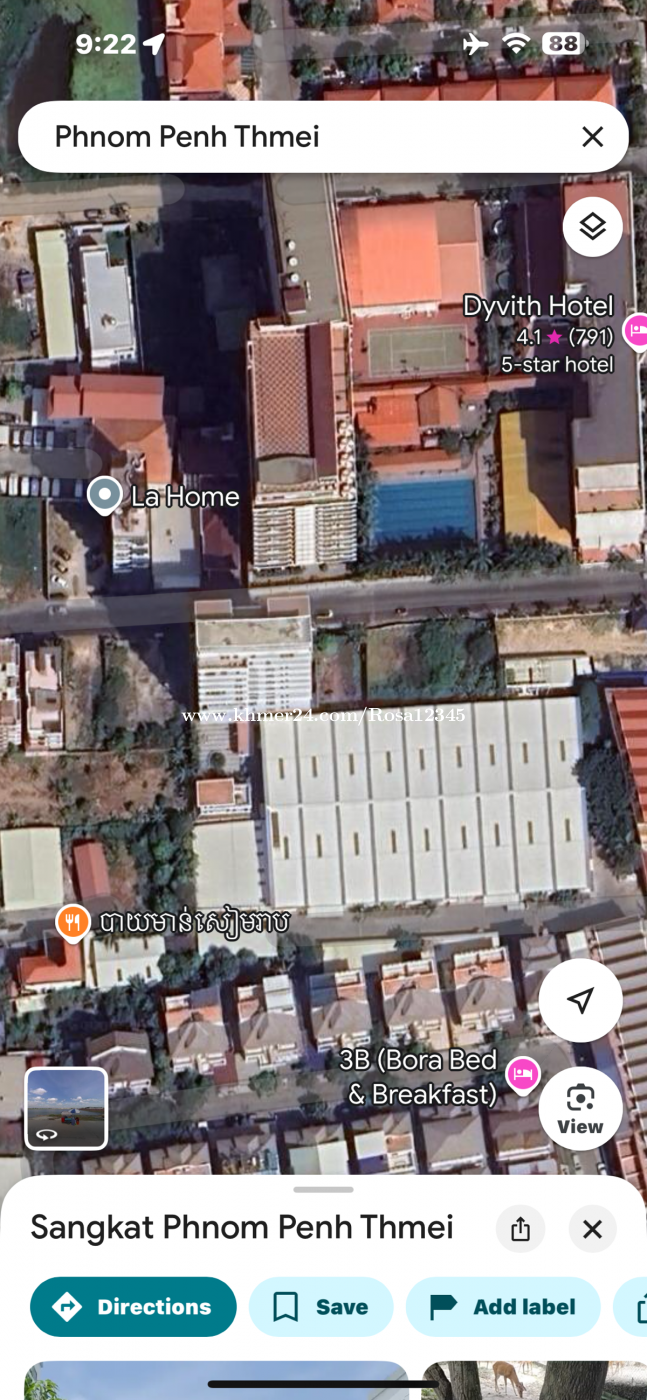Add label to this place

(503, 1307)
